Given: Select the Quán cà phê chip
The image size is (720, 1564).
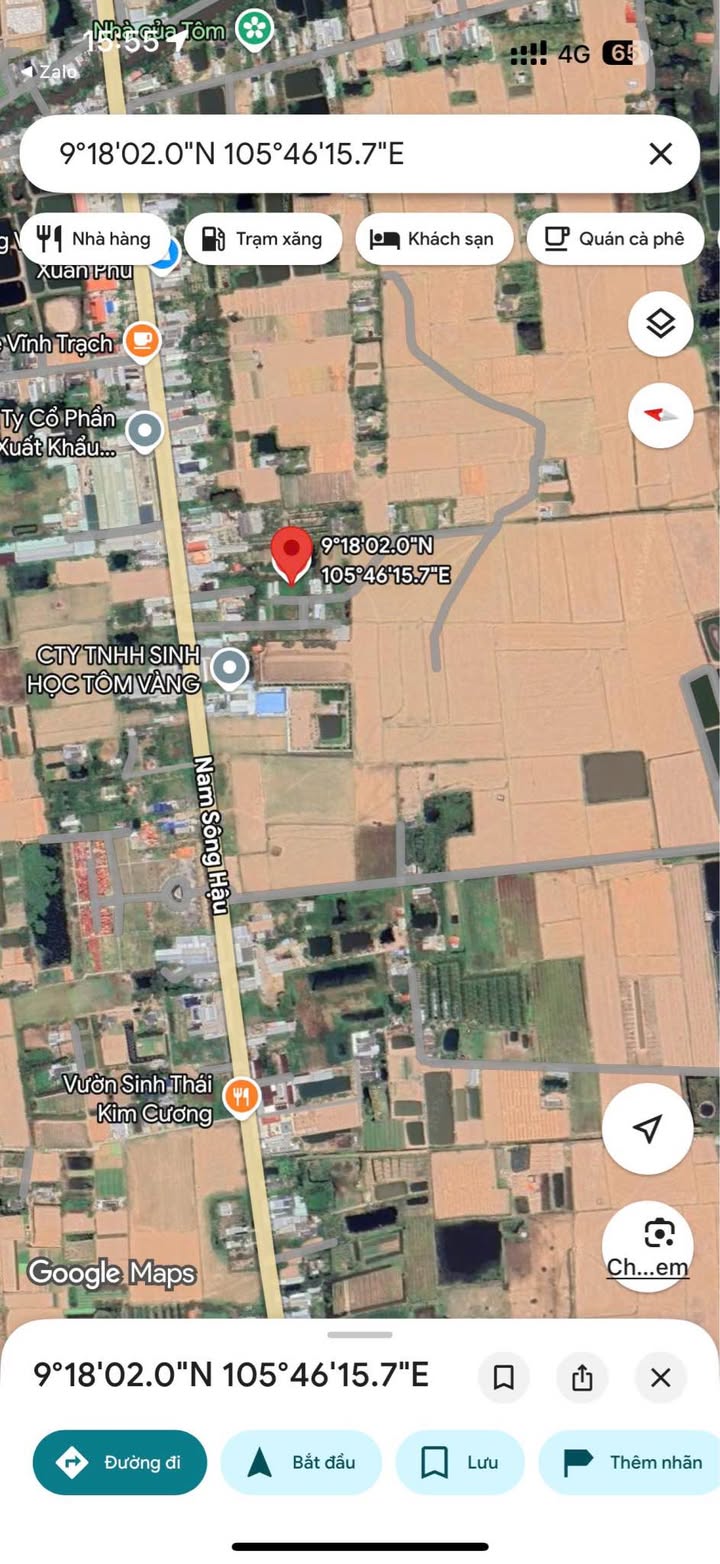Looking at the screenshot, I should coord(615,239).
